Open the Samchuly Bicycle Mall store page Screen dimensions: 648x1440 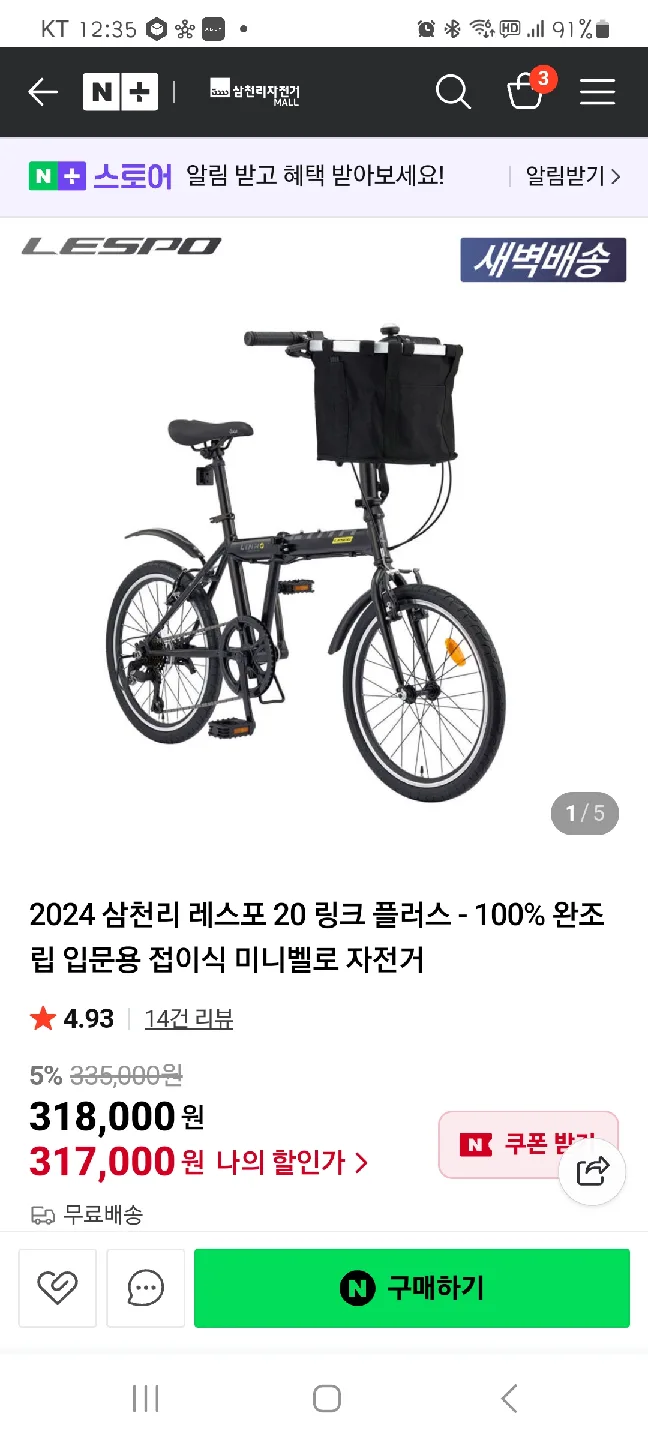coord(255,93)
